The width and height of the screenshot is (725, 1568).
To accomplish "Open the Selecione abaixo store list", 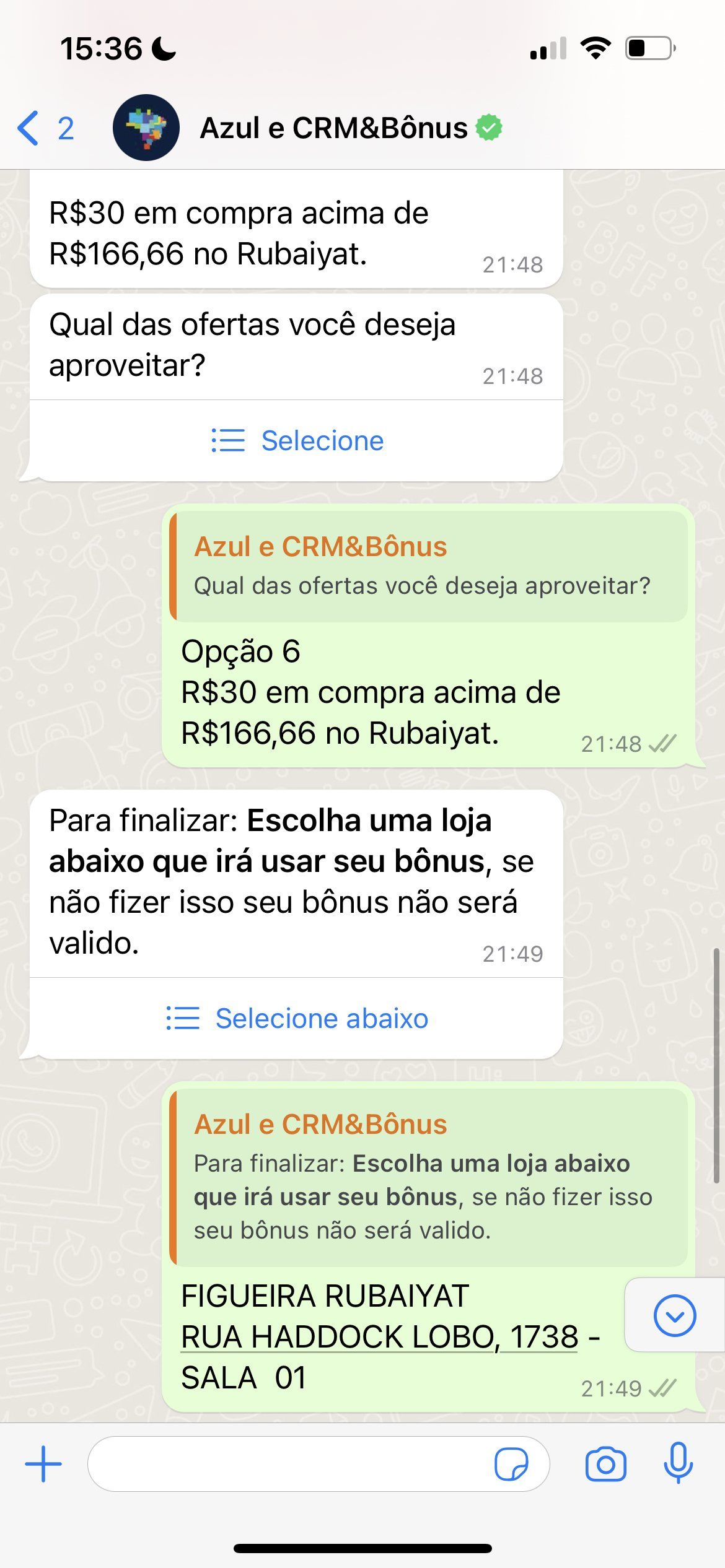I will click(297, 1019).
